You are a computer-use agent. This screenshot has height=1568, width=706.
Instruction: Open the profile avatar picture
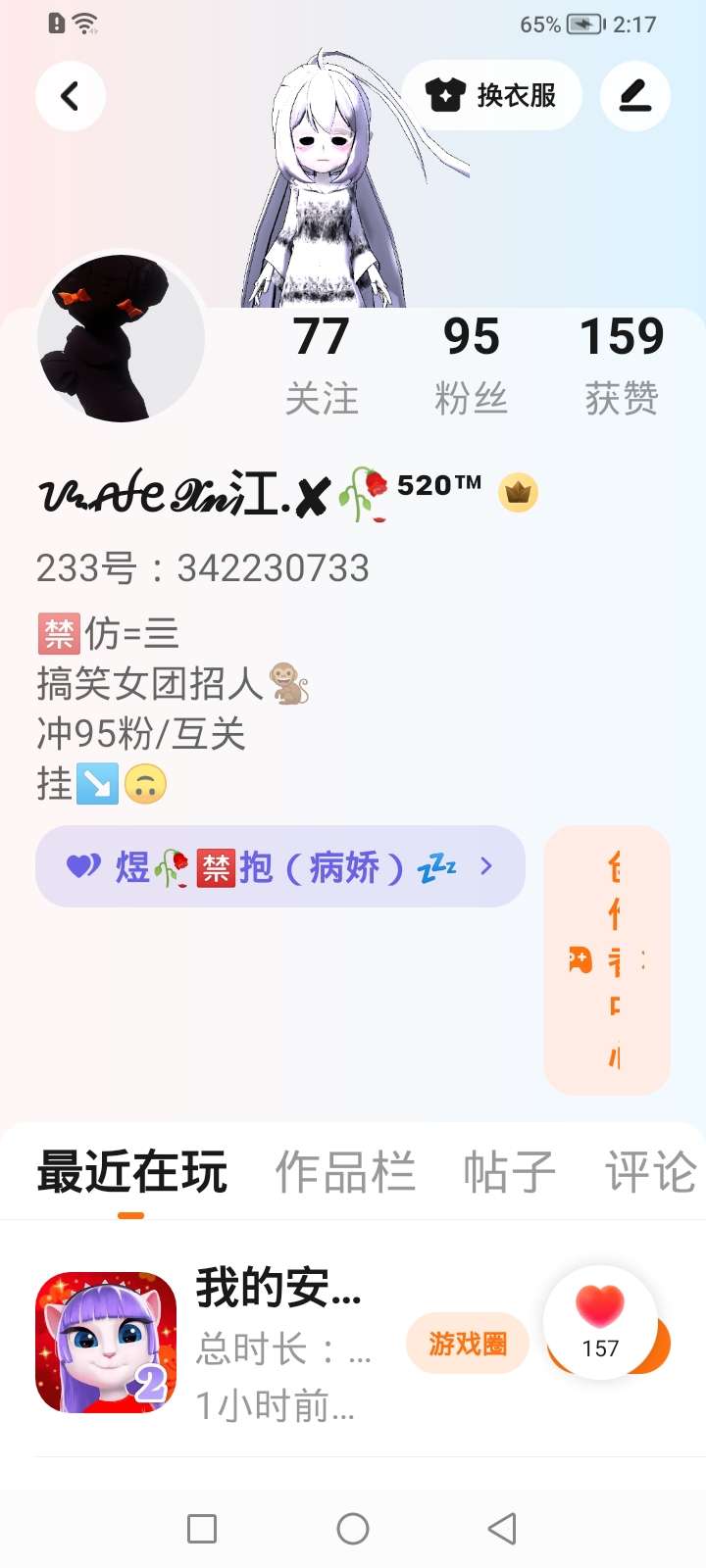click(x=121, y=338)
